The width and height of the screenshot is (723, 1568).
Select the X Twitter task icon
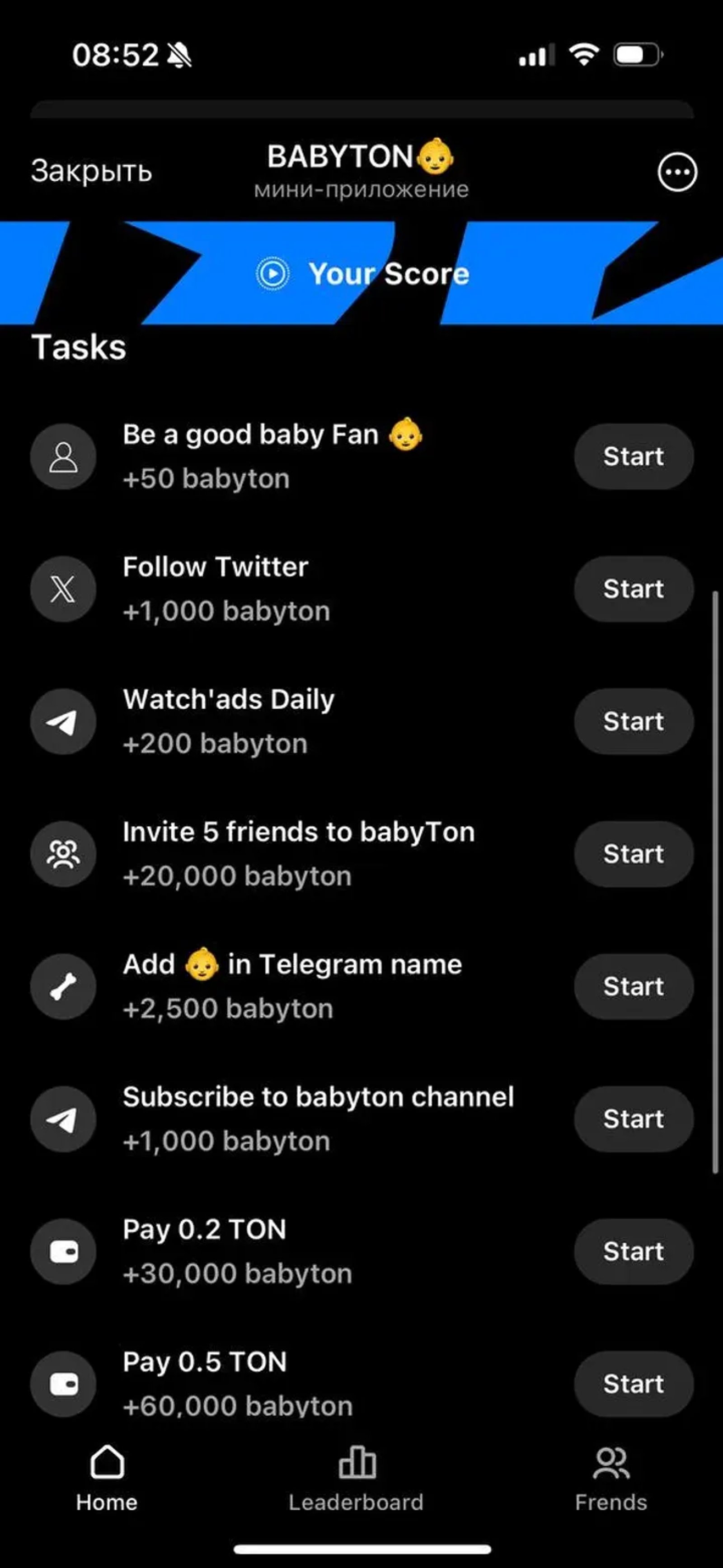(x=63, y=589)
